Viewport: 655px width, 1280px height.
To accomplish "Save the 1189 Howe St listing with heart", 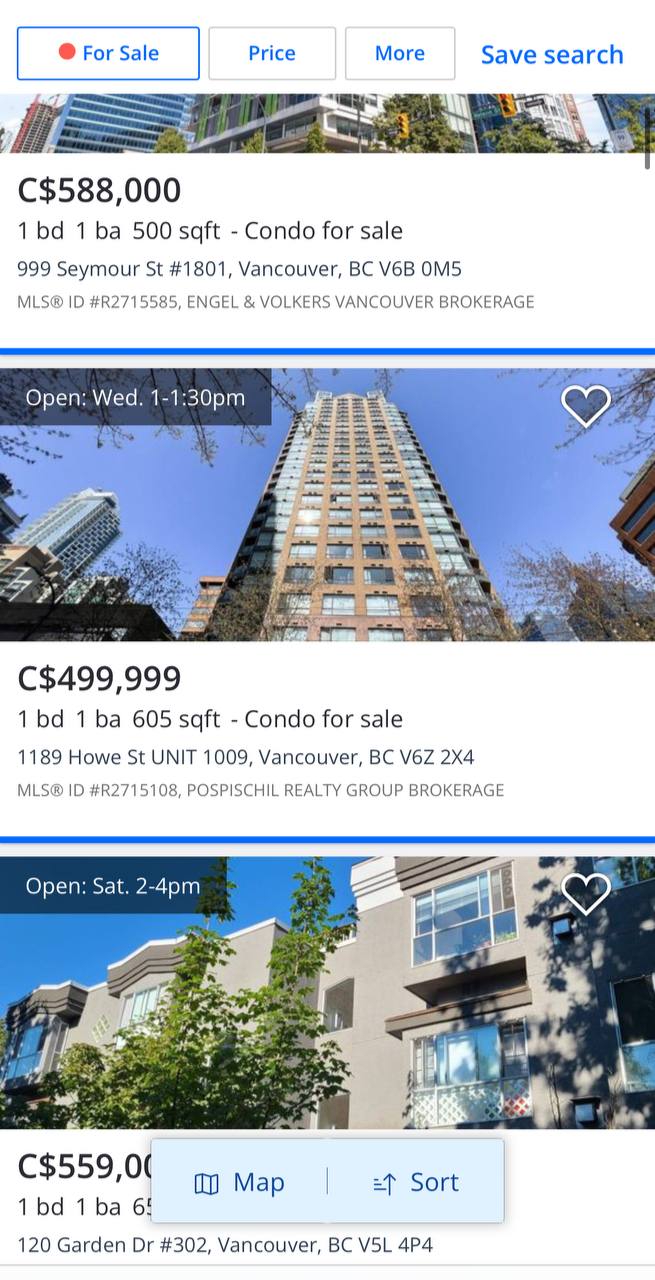I will 586,405.
